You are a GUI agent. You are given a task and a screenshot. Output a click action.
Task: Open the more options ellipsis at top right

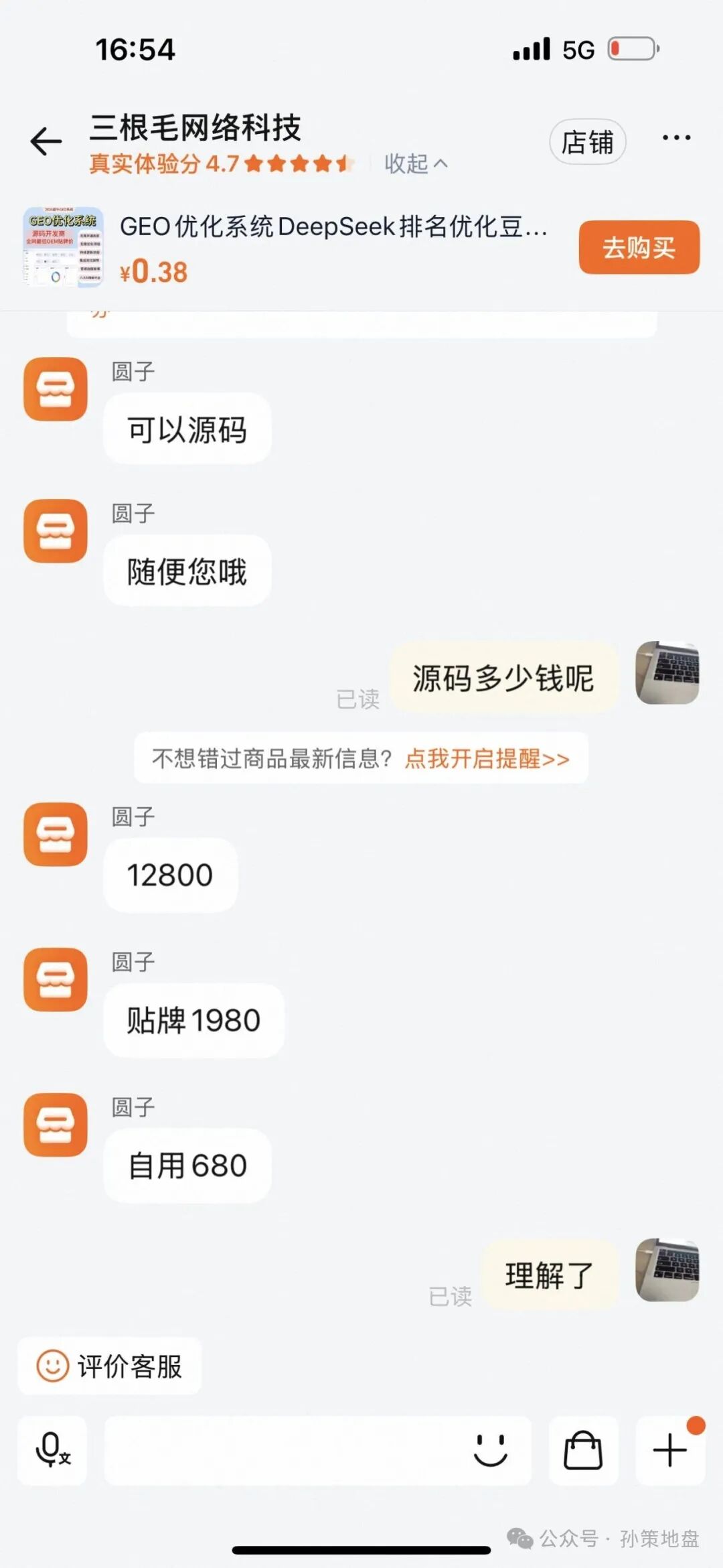[677, 137]
